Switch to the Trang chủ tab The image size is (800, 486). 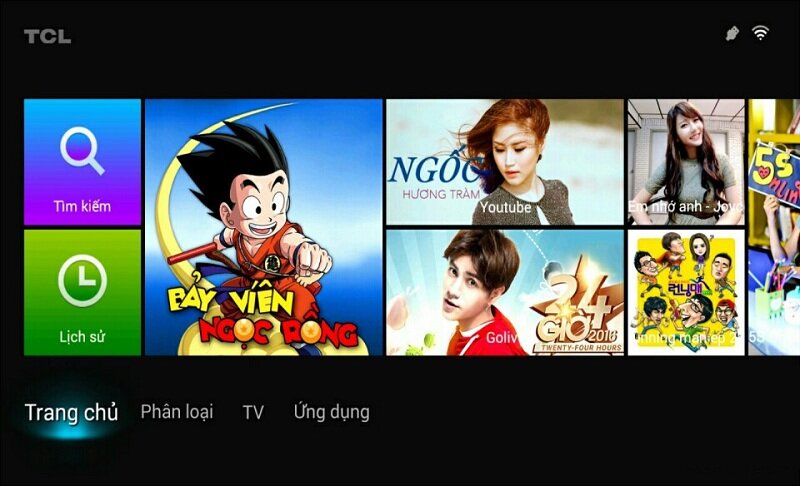tap(71, 412)
